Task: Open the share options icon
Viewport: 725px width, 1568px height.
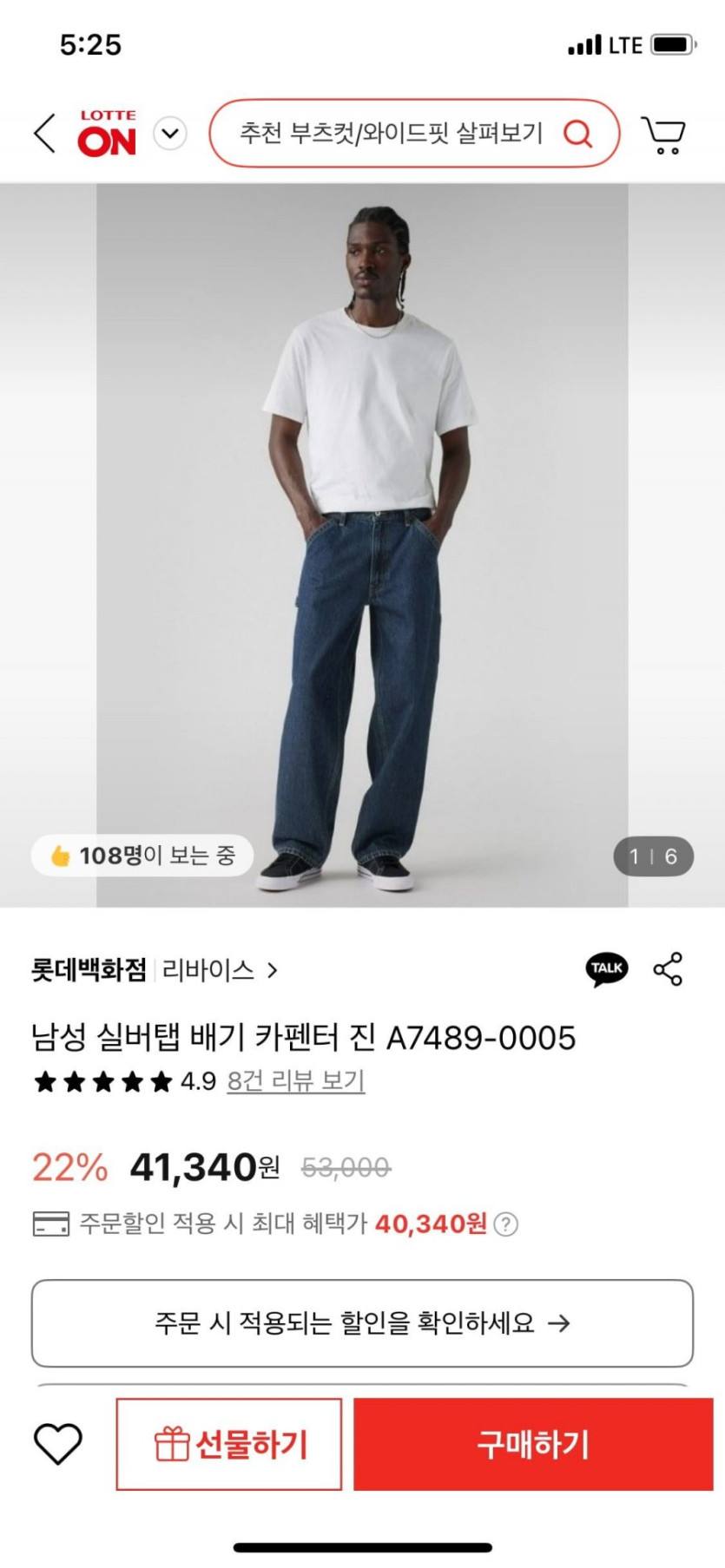Action: coord(667,969)
